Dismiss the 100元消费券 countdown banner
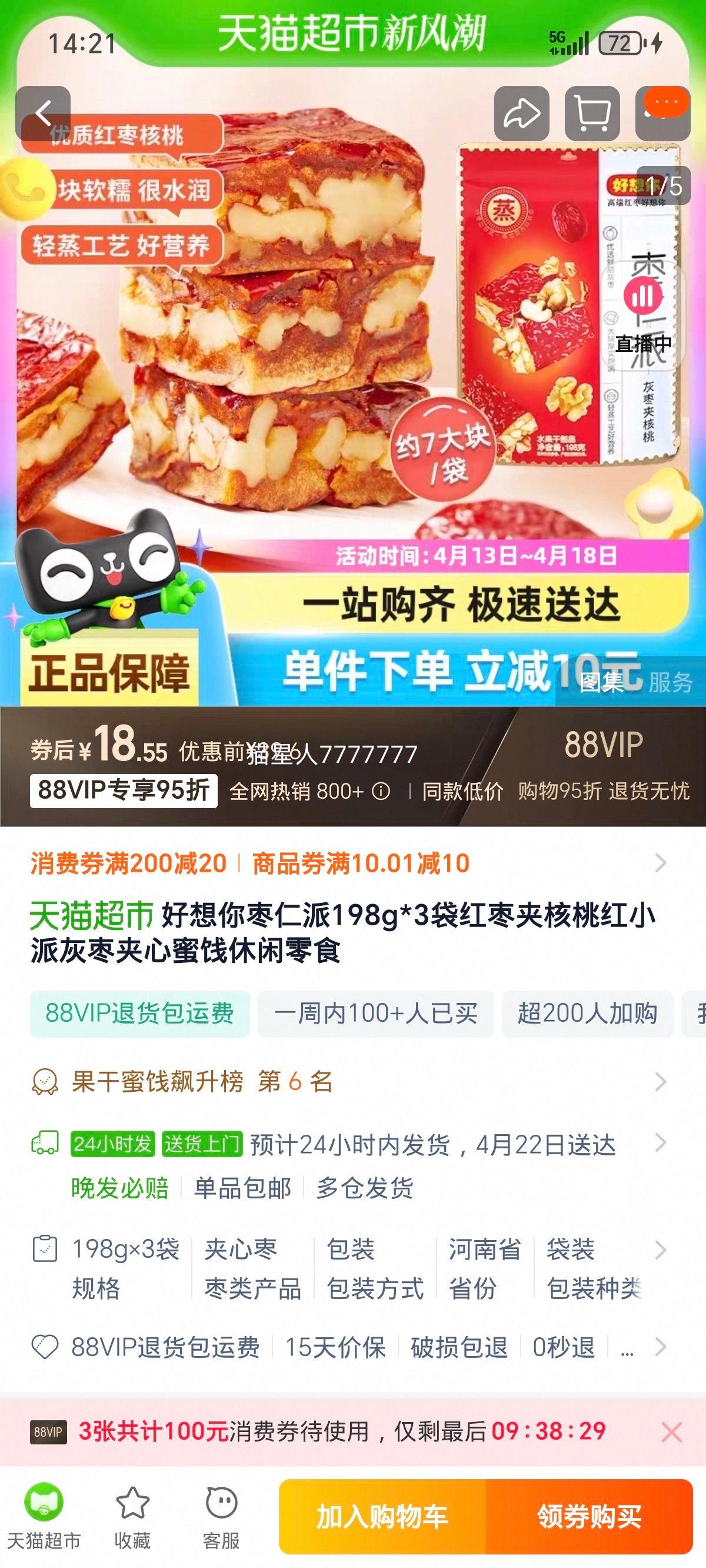This screenshot has width=706, height=1568. pyautogui.click(x=673, y=1431)
